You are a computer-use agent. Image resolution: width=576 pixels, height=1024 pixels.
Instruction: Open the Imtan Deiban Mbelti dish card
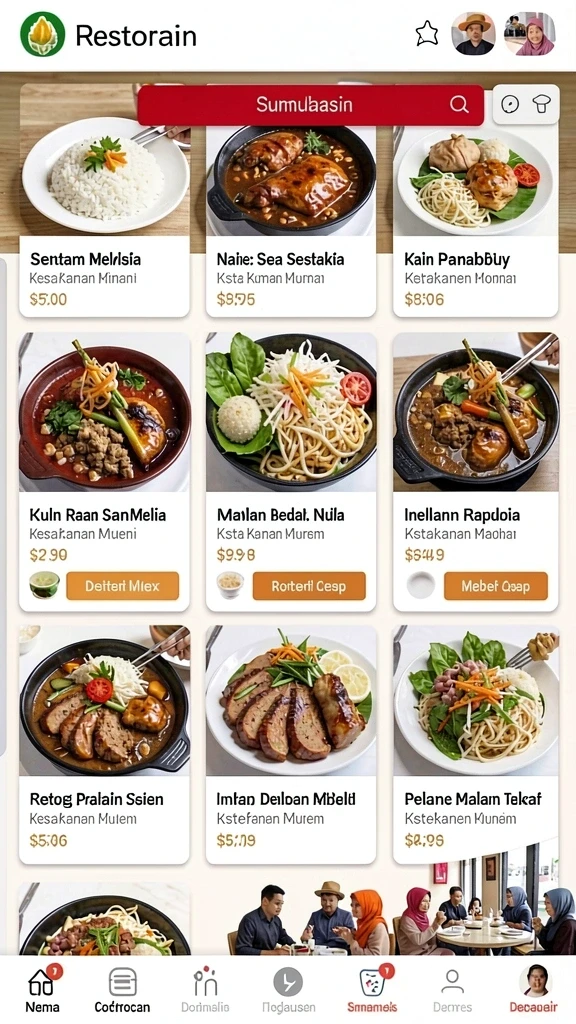click(x=291, y=744)
